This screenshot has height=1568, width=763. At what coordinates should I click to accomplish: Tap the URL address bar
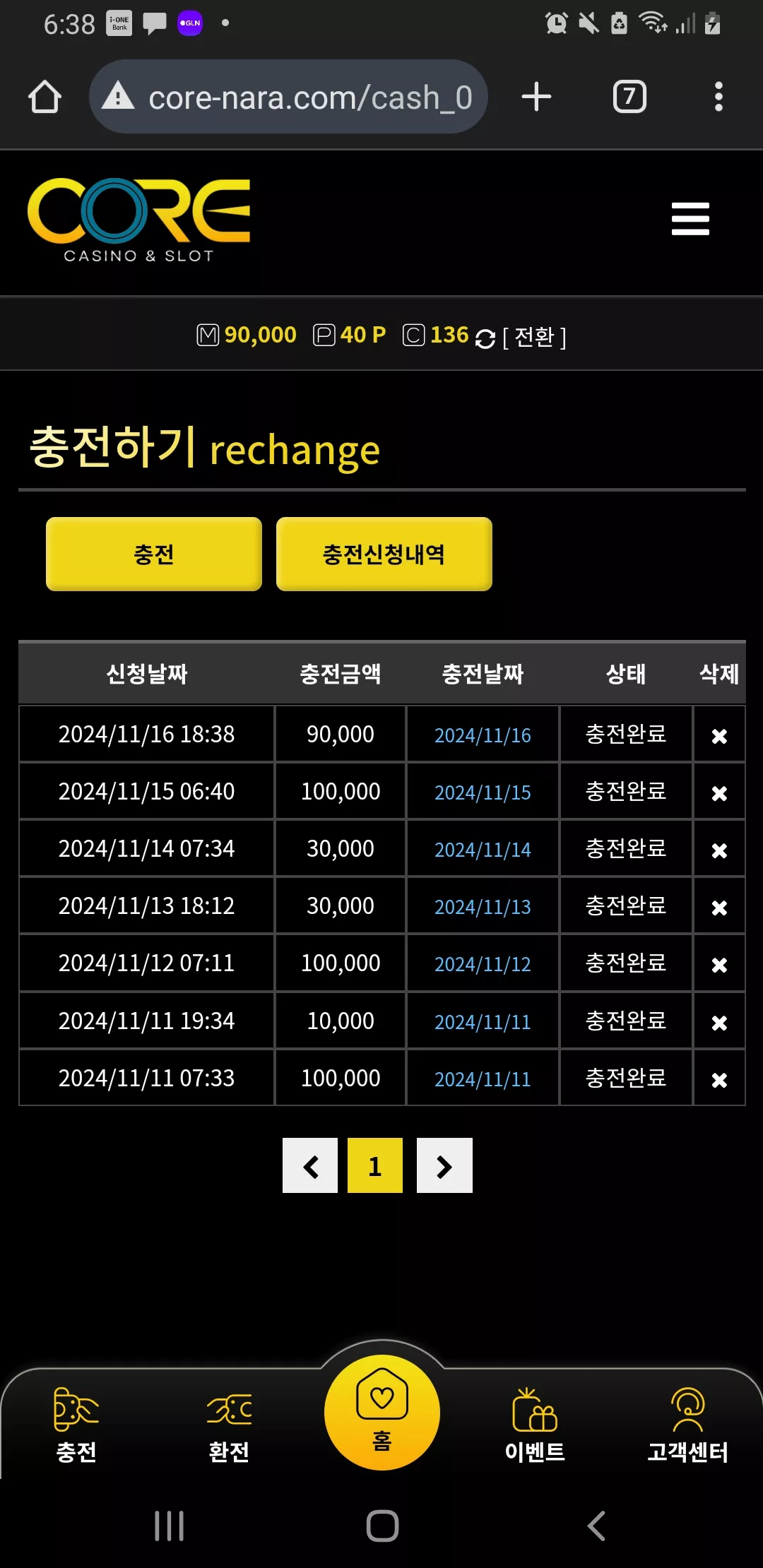point(288,97)
